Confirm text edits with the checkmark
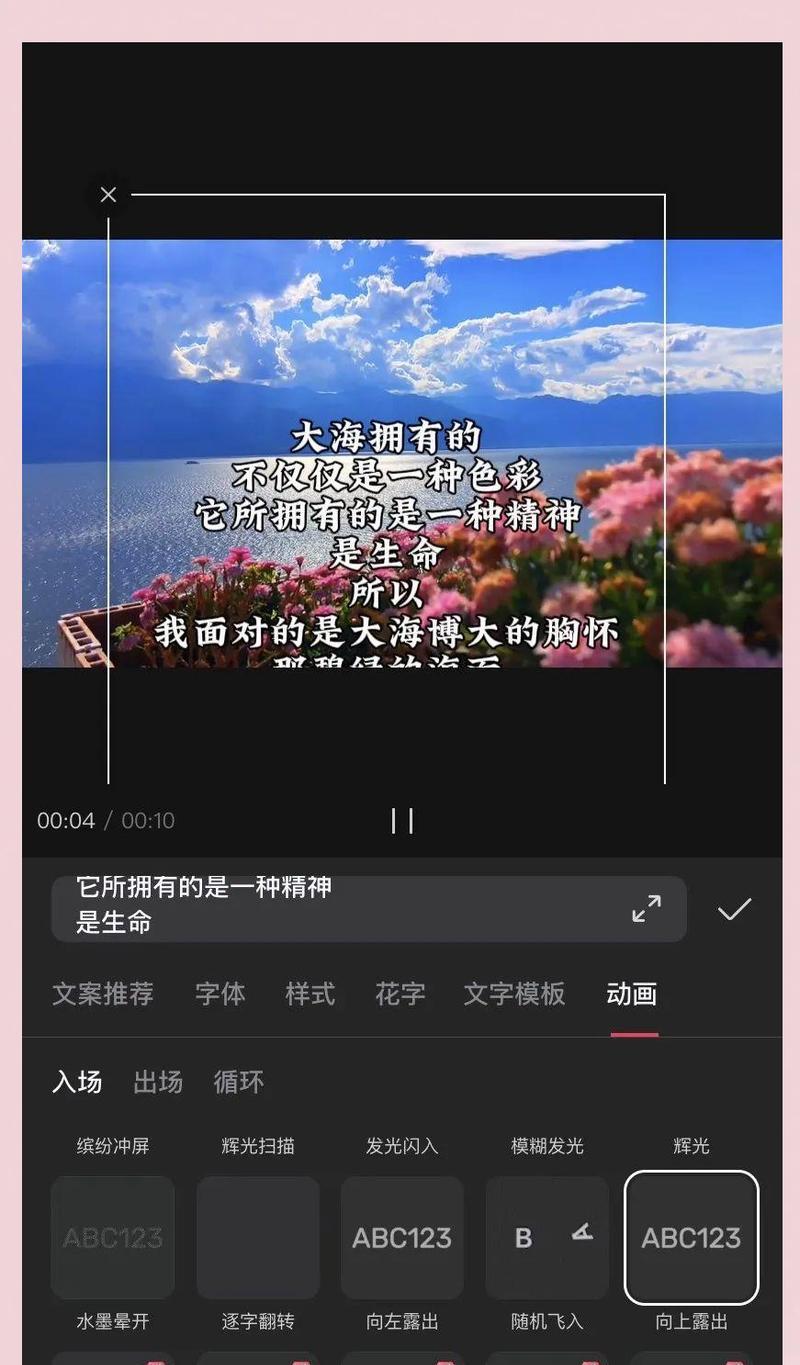This screenshot has width=800, height=1365. 734,909
